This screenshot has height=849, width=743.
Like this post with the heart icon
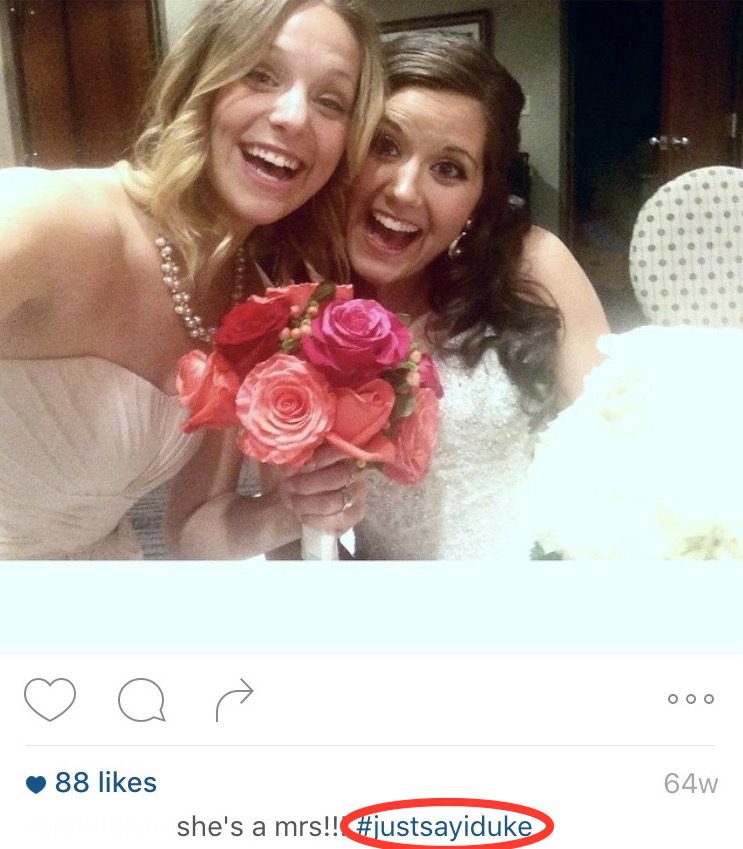click(49, 700)
